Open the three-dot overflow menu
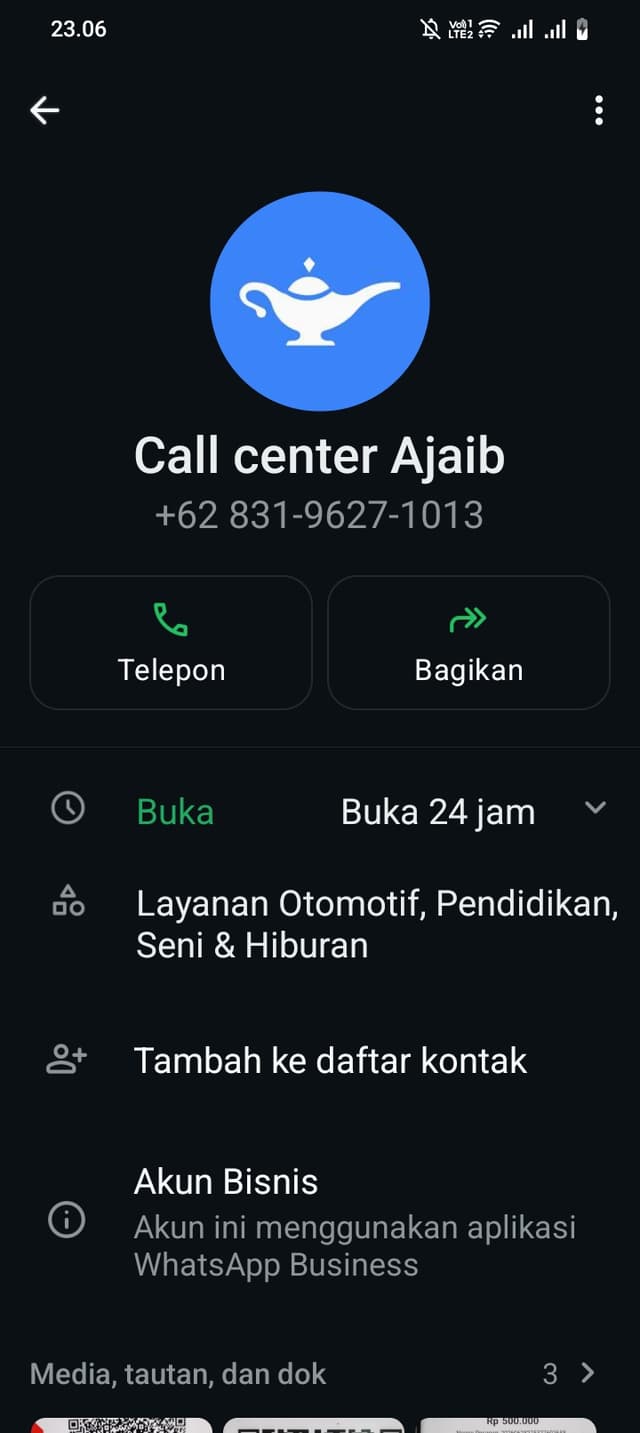 point(598,110)
